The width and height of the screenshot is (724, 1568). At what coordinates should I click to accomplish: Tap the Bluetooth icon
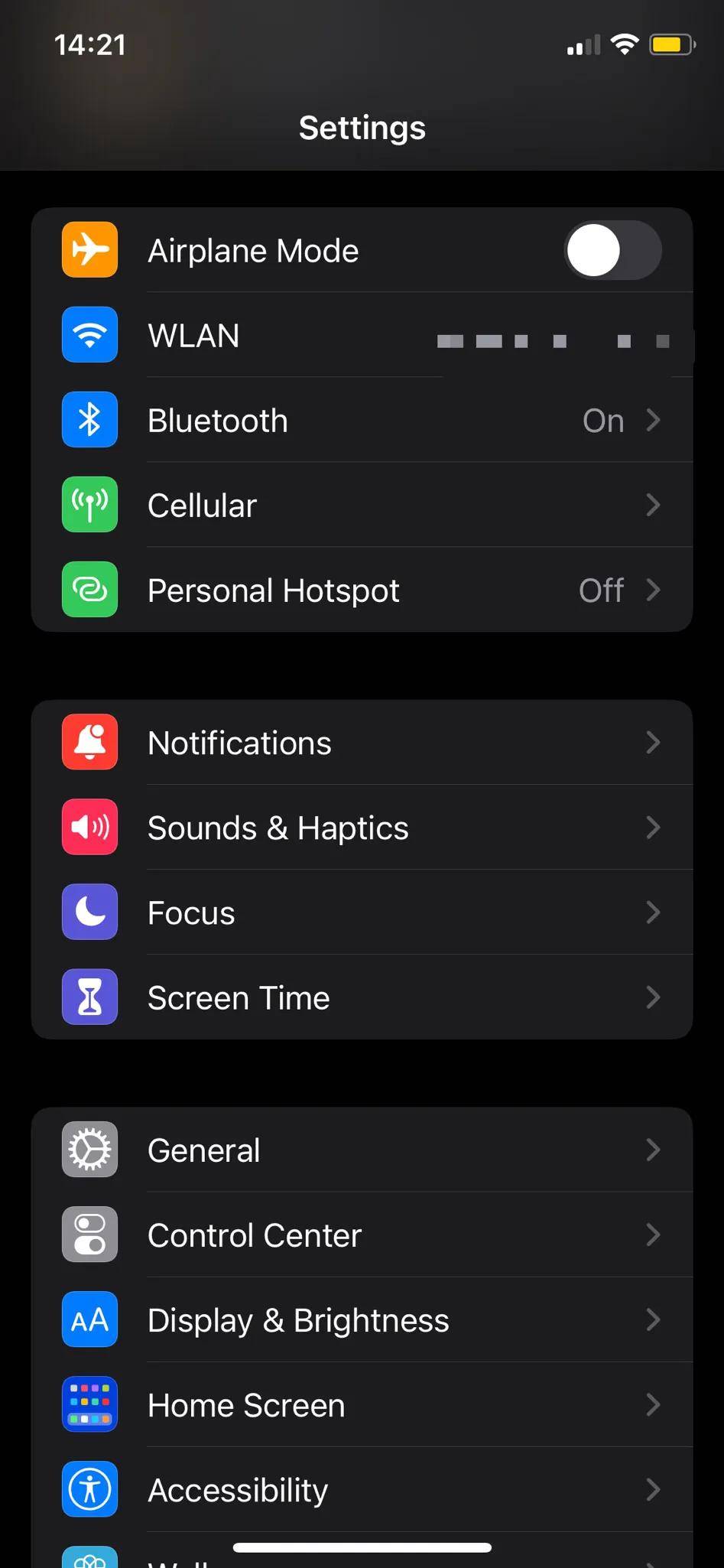pyautogui.click(x=89, y=419)
